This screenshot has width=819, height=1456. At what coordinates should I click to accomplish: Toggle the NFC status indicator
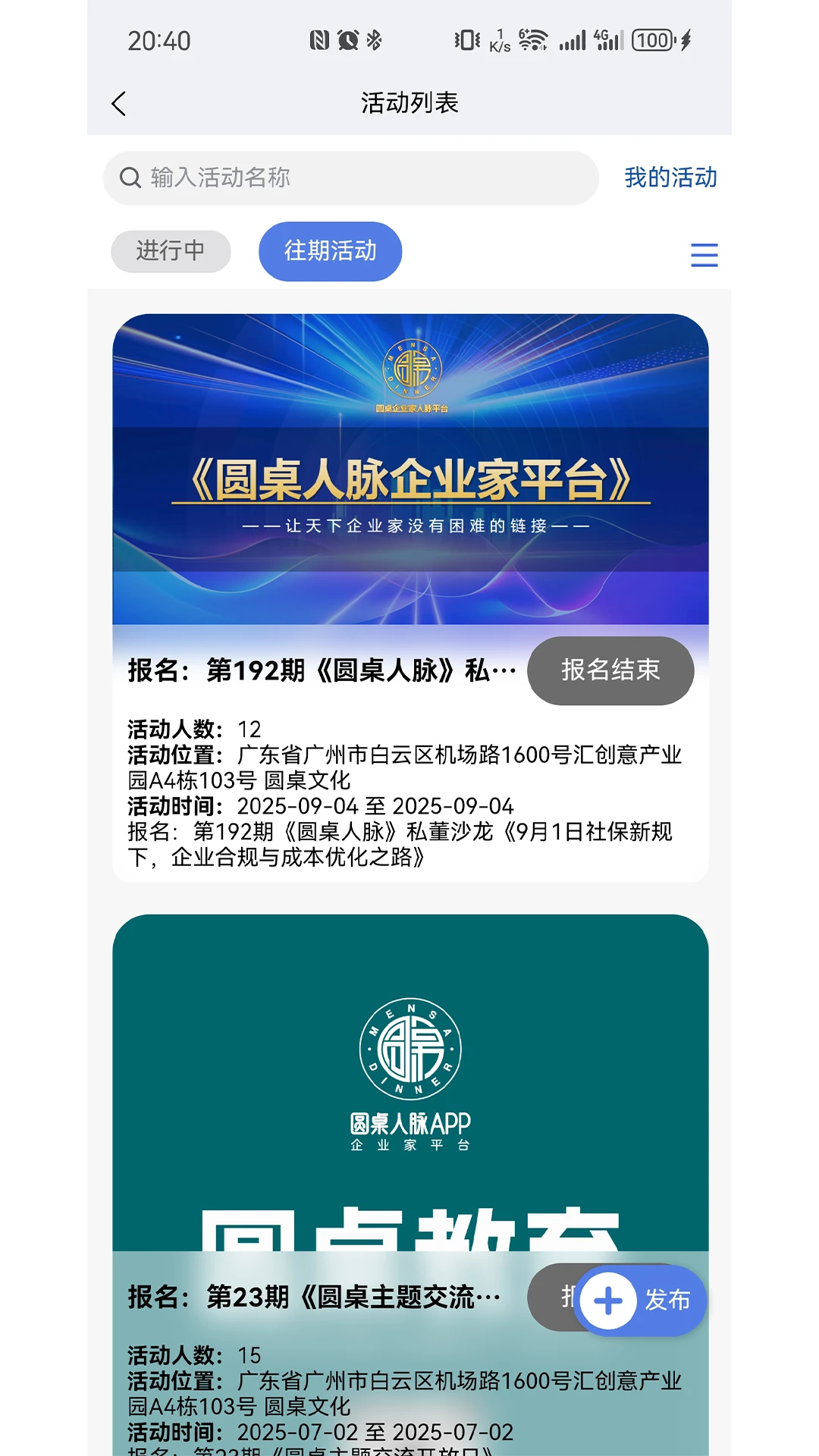(x=318, y=38)
